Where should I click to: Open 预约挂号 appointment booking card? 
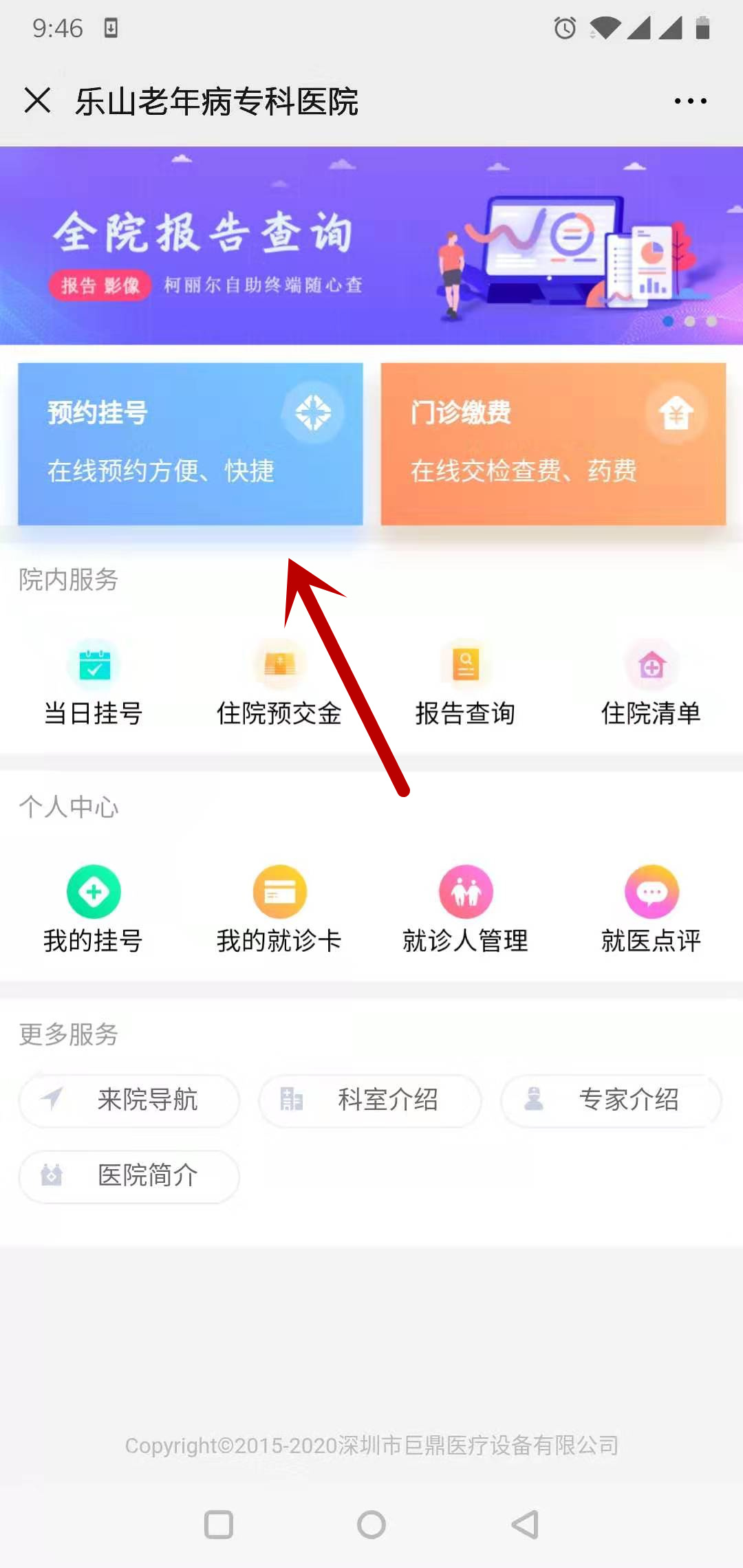click(190, 444)
